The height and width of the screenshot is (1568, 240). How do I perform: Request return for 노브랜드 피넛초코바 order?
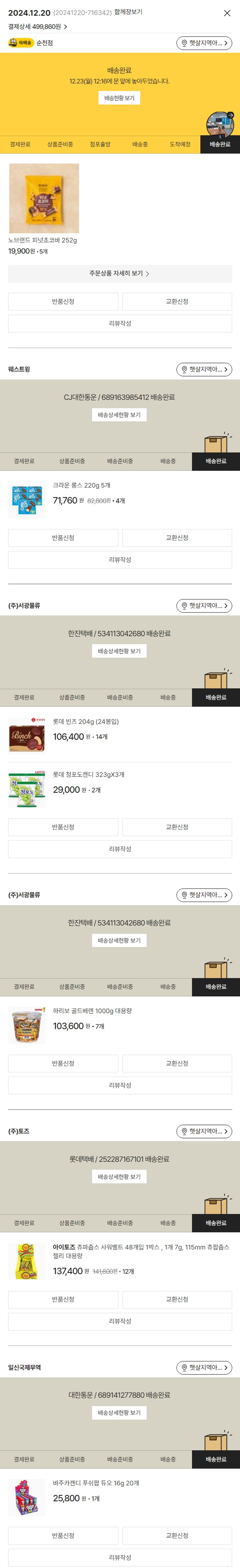[x=63, y=301]
